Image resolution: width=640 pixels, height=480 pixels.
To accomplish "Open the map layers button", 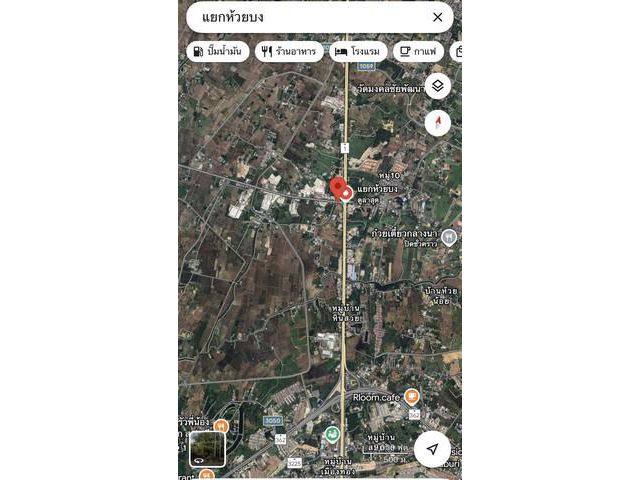I will [x=437, y=86].
